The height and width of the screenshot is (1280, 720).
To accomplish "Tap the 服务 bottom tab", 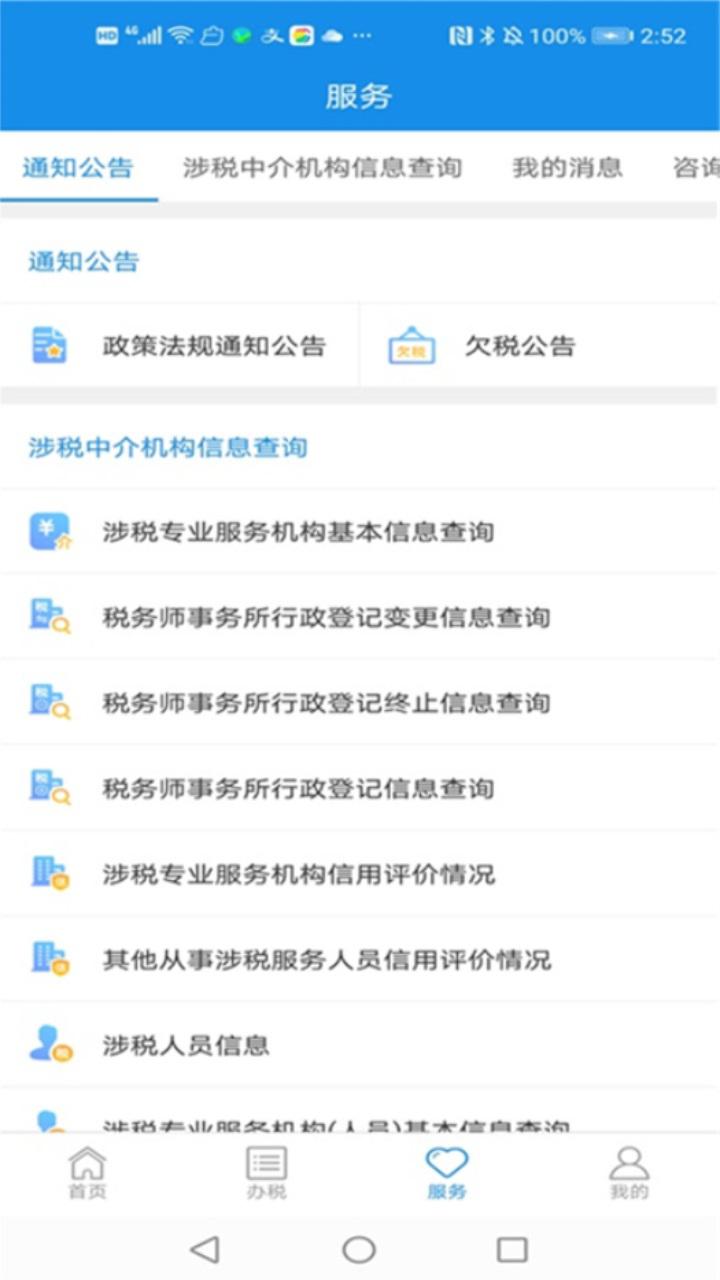I will (447, 1173).
